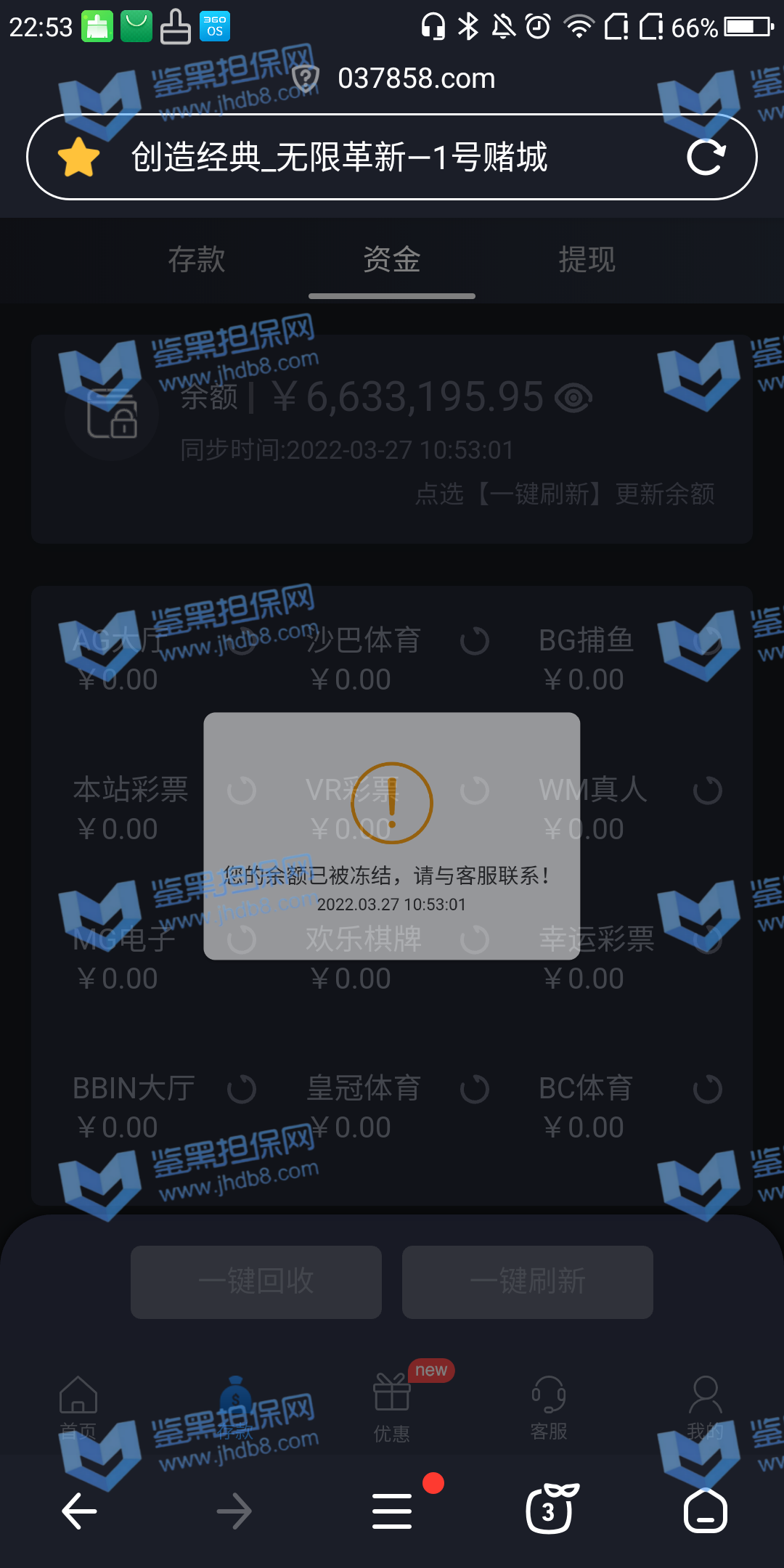Contact 客服 customer service
The width and height of the screenshot is (784, 1568).
click(x=549, y=1407)
